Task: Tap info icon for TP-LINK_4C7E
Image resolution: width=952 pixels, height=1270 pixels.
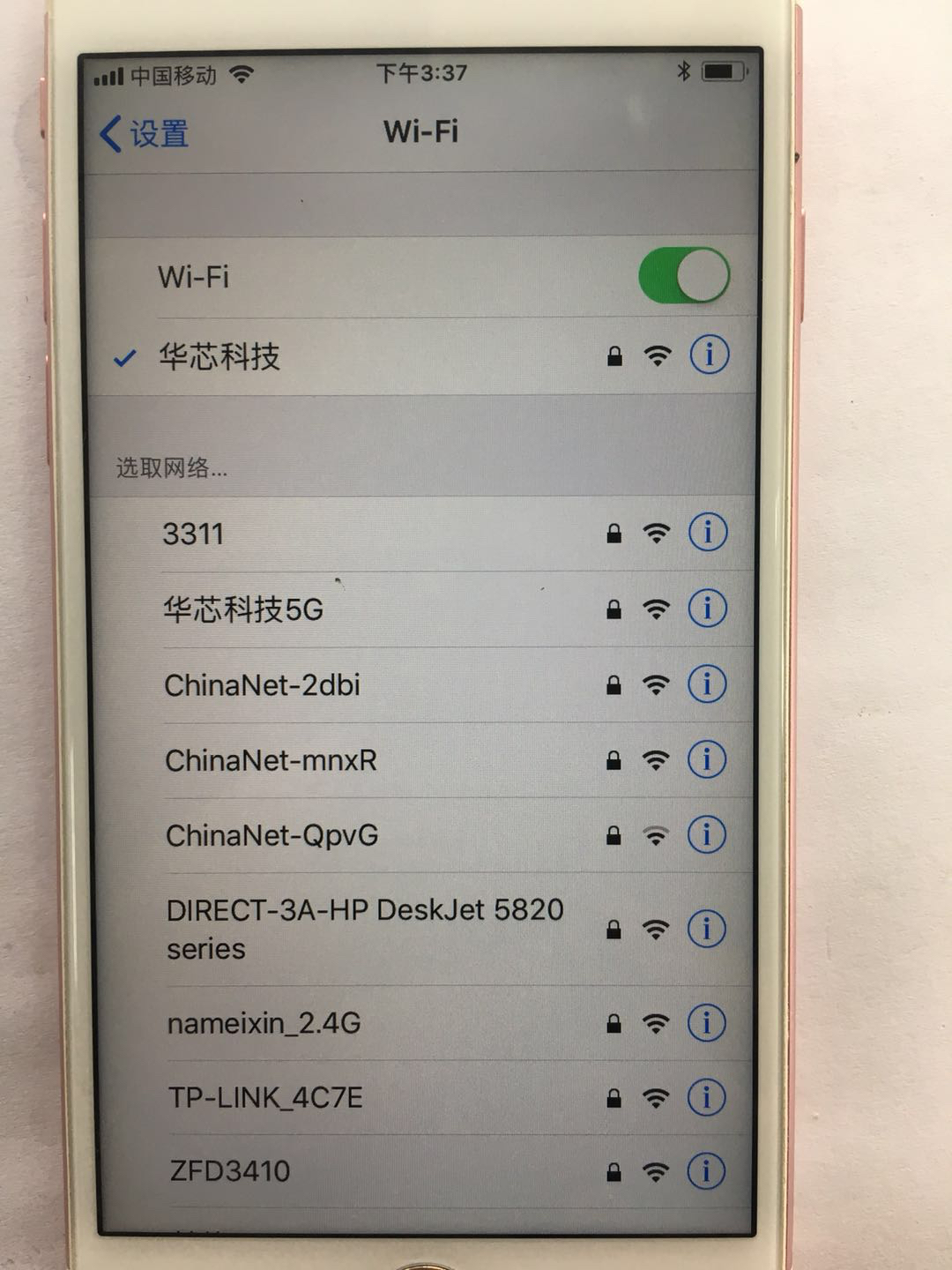Action: tap(708, 1098)
